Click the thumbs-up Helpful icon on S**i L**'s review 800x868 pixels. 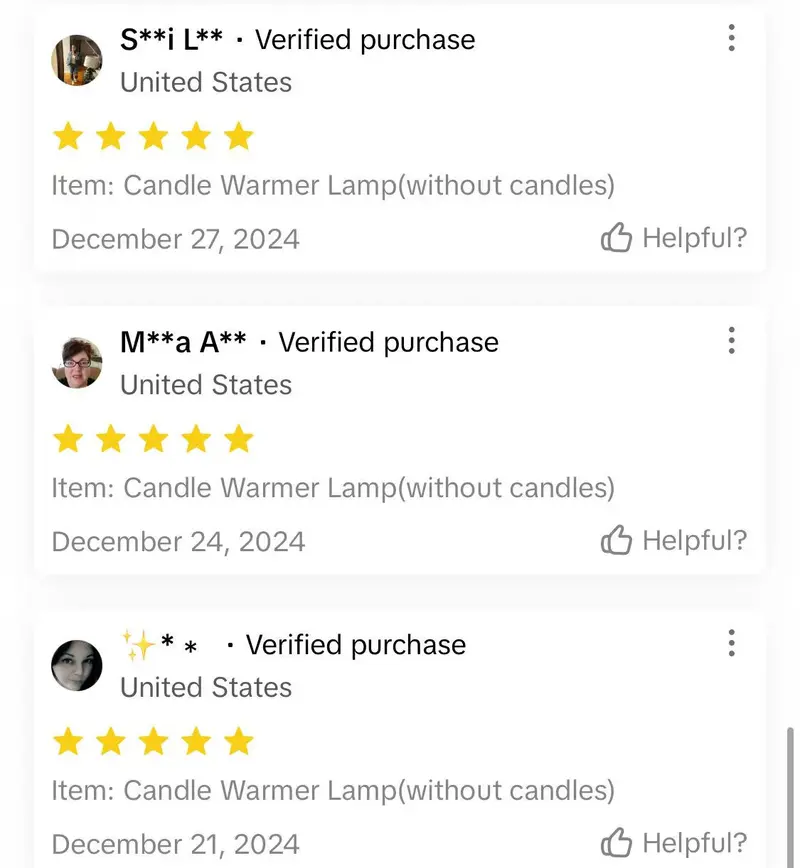click(617, 238)
